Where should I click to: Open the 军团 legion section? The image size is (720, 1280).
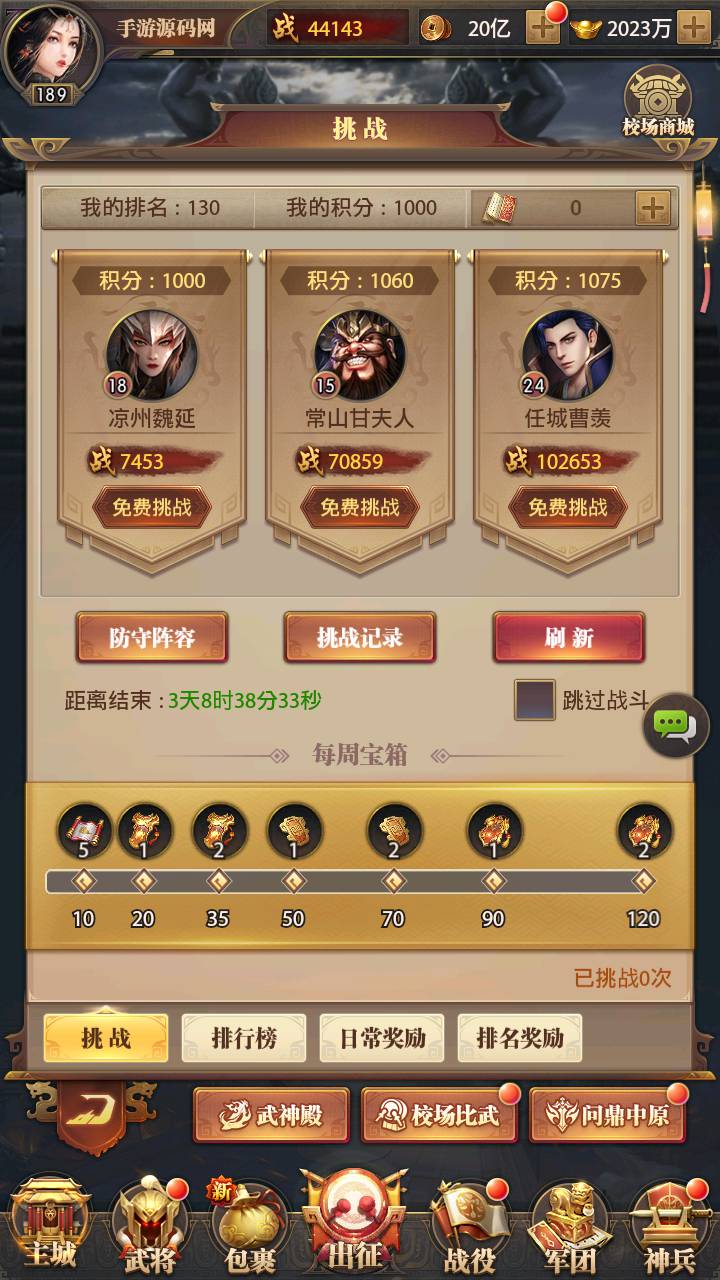(x=570, y=1225)
